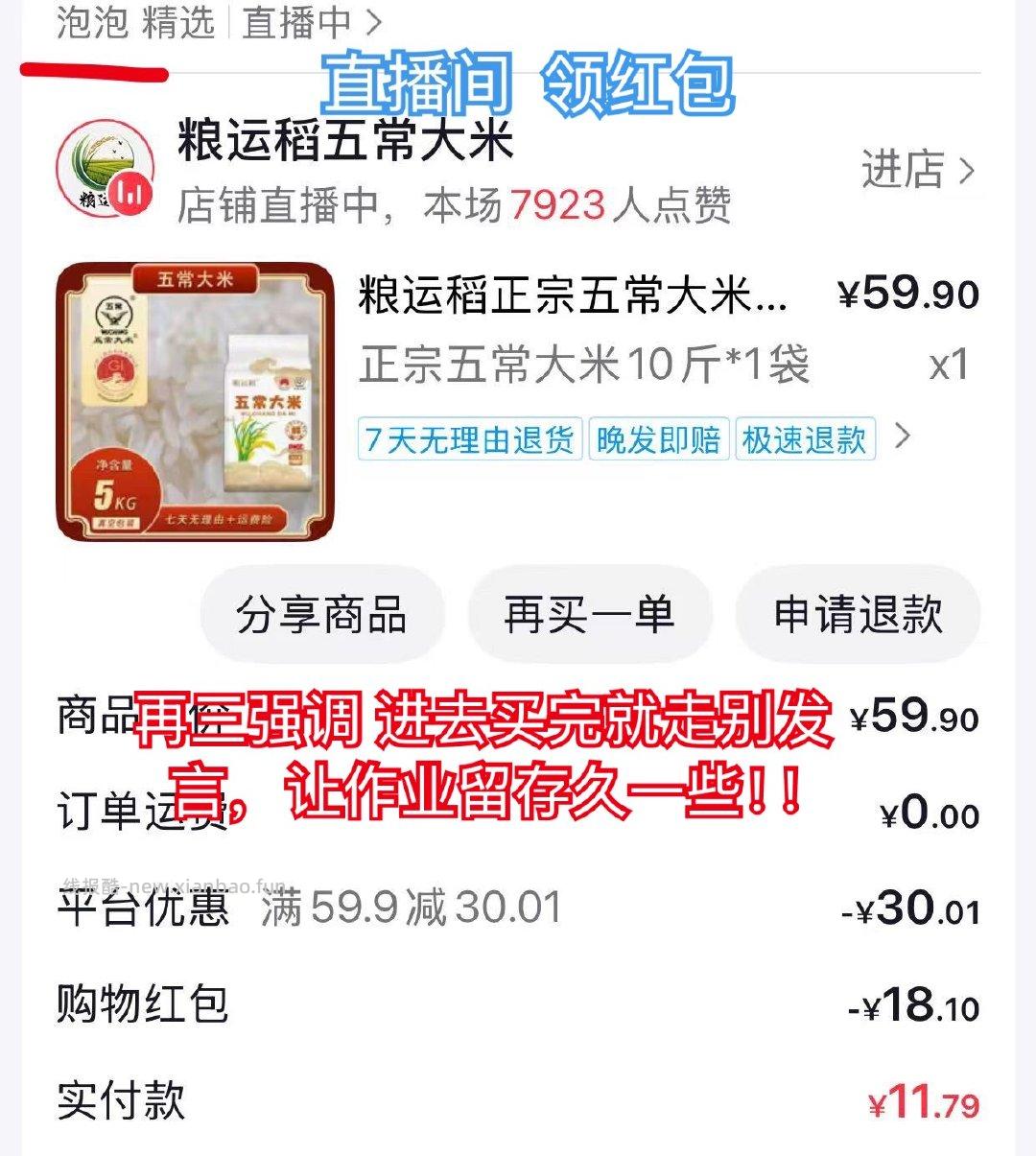The width and height of the screenshot is (1036, 1156).
Task: Select the 精选 header item
Action: (177, 24)
